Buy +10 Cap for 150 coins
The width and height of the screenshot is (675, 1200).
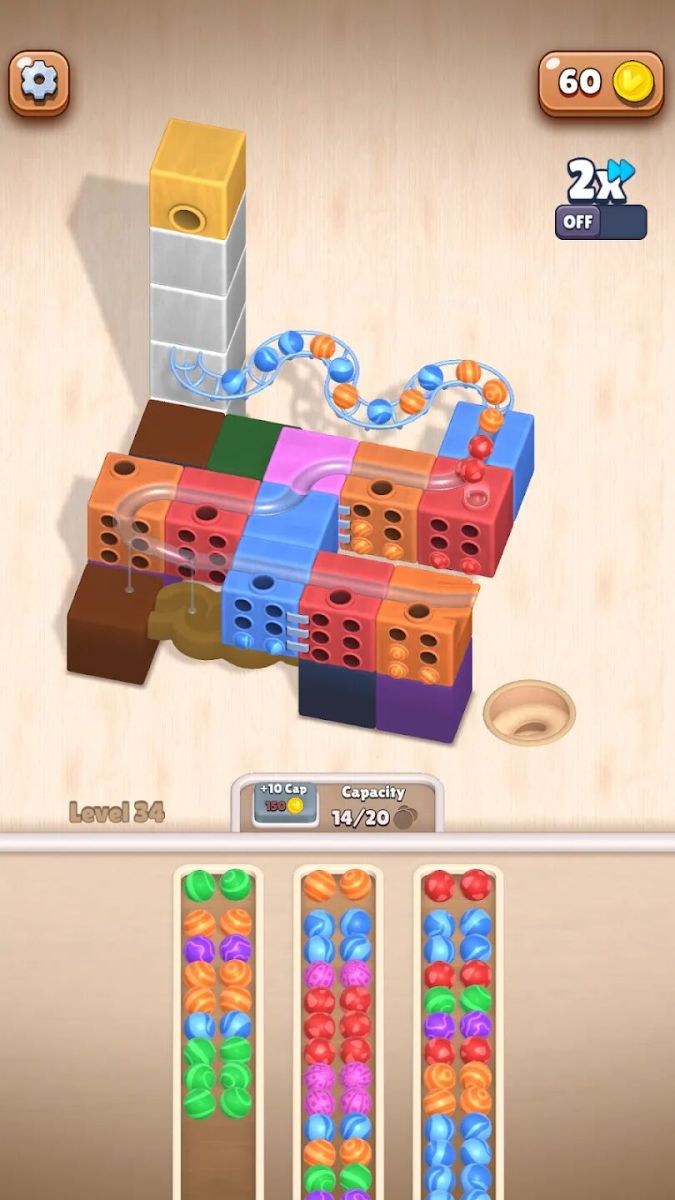284,803
